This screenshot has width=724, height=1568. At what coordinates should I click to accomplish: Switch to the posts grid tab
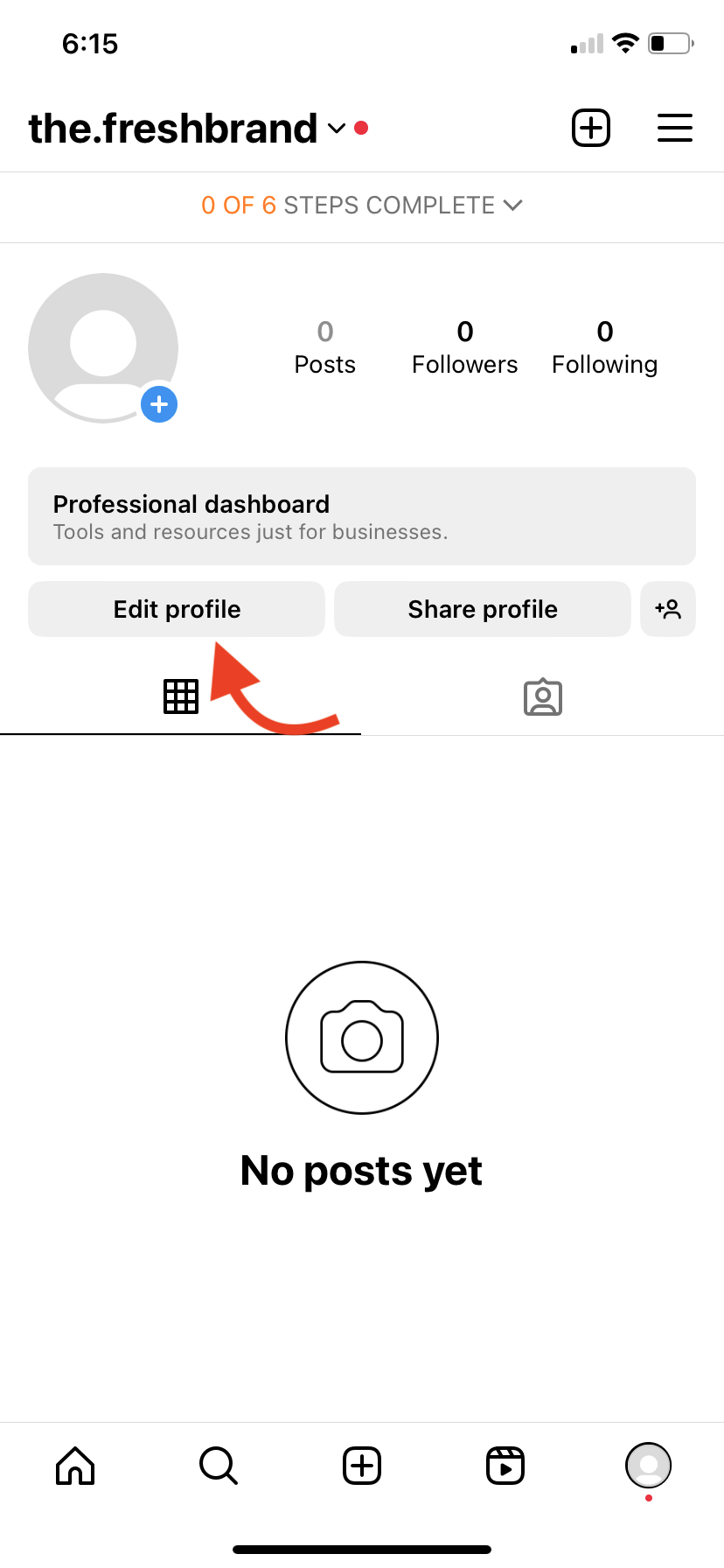tap(181, 696)
